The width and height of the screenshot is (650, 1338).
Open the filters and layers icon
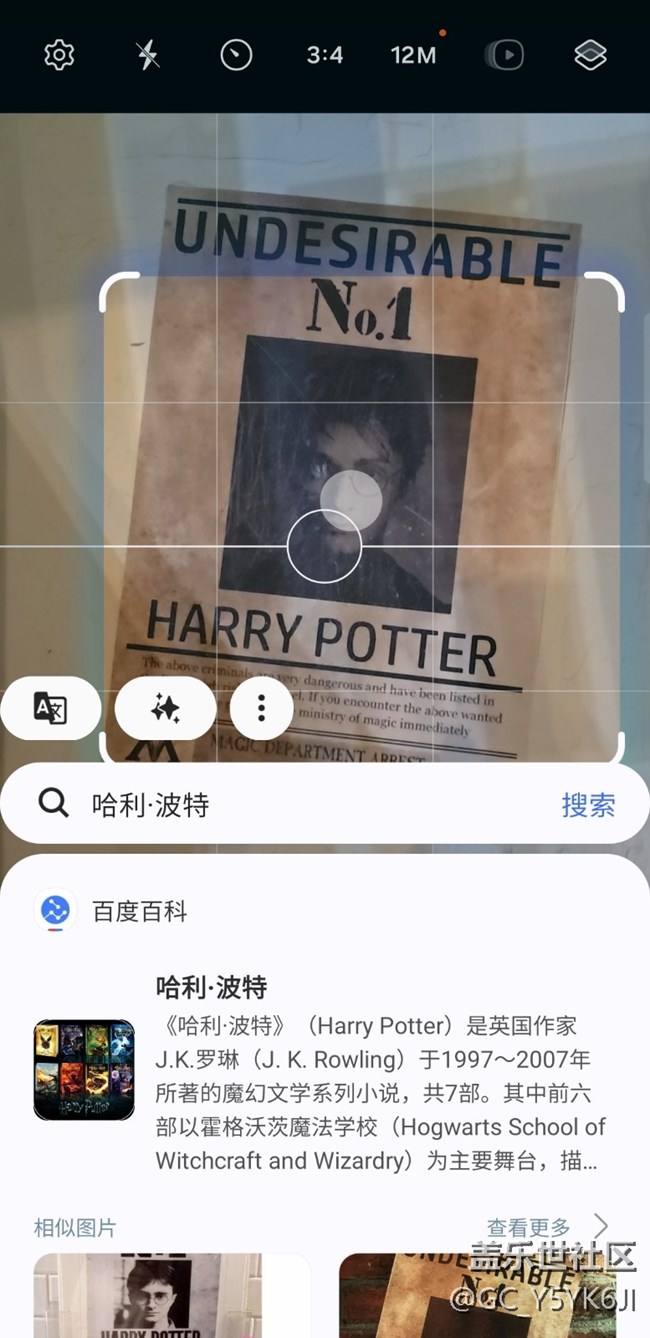click(591, 55)
